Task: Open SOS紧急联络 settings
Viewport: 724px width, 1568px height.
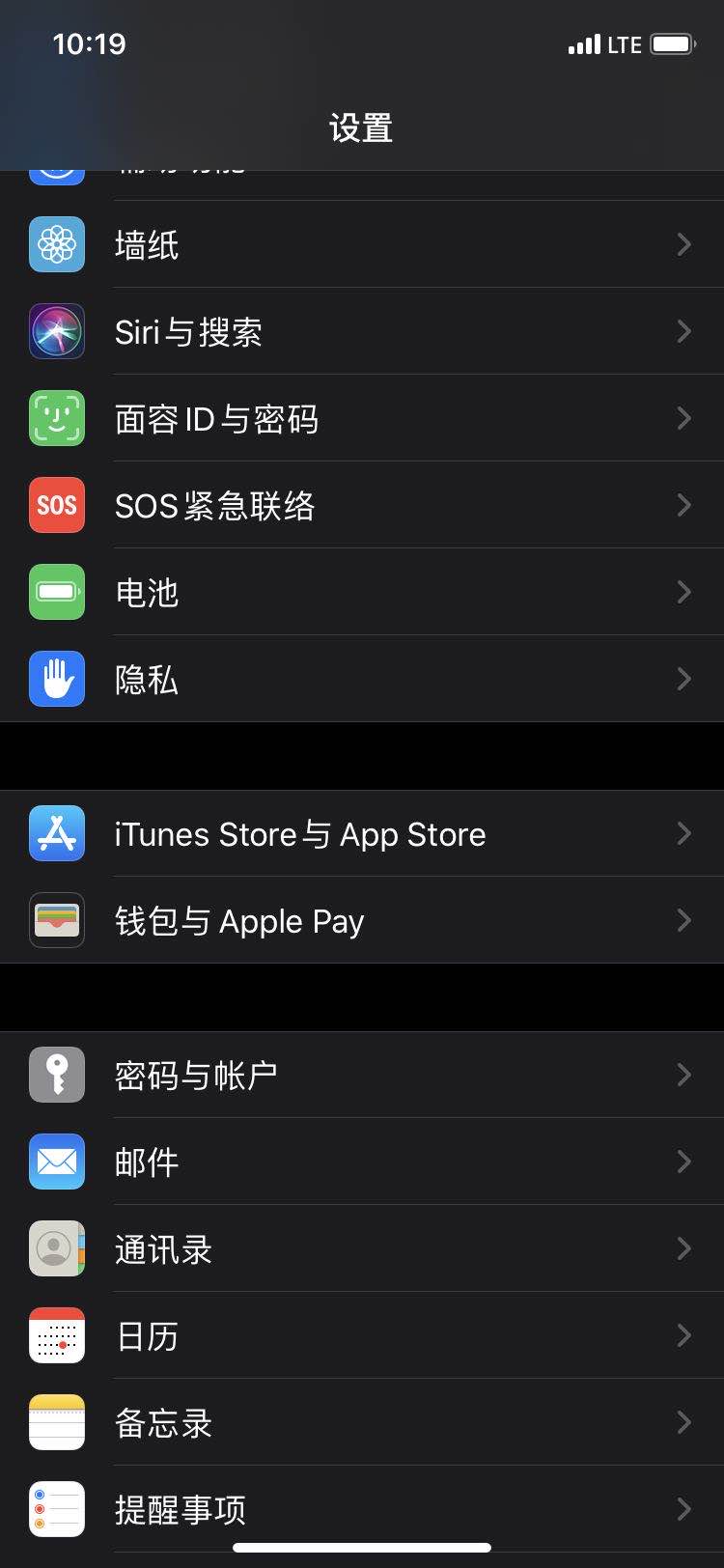Action: 362,505
